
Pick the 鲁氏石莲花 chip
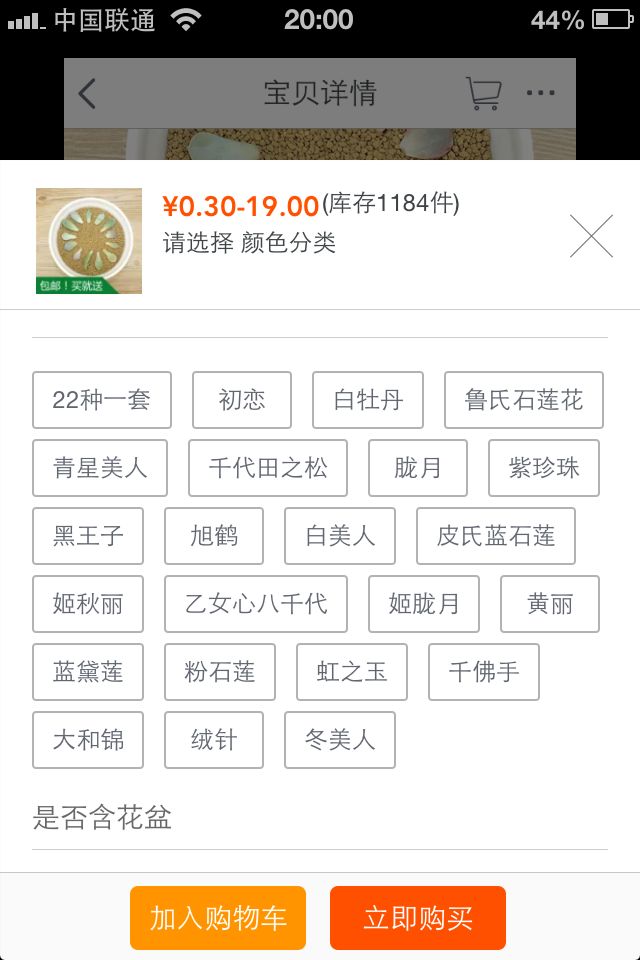click(x=524, y=400)
